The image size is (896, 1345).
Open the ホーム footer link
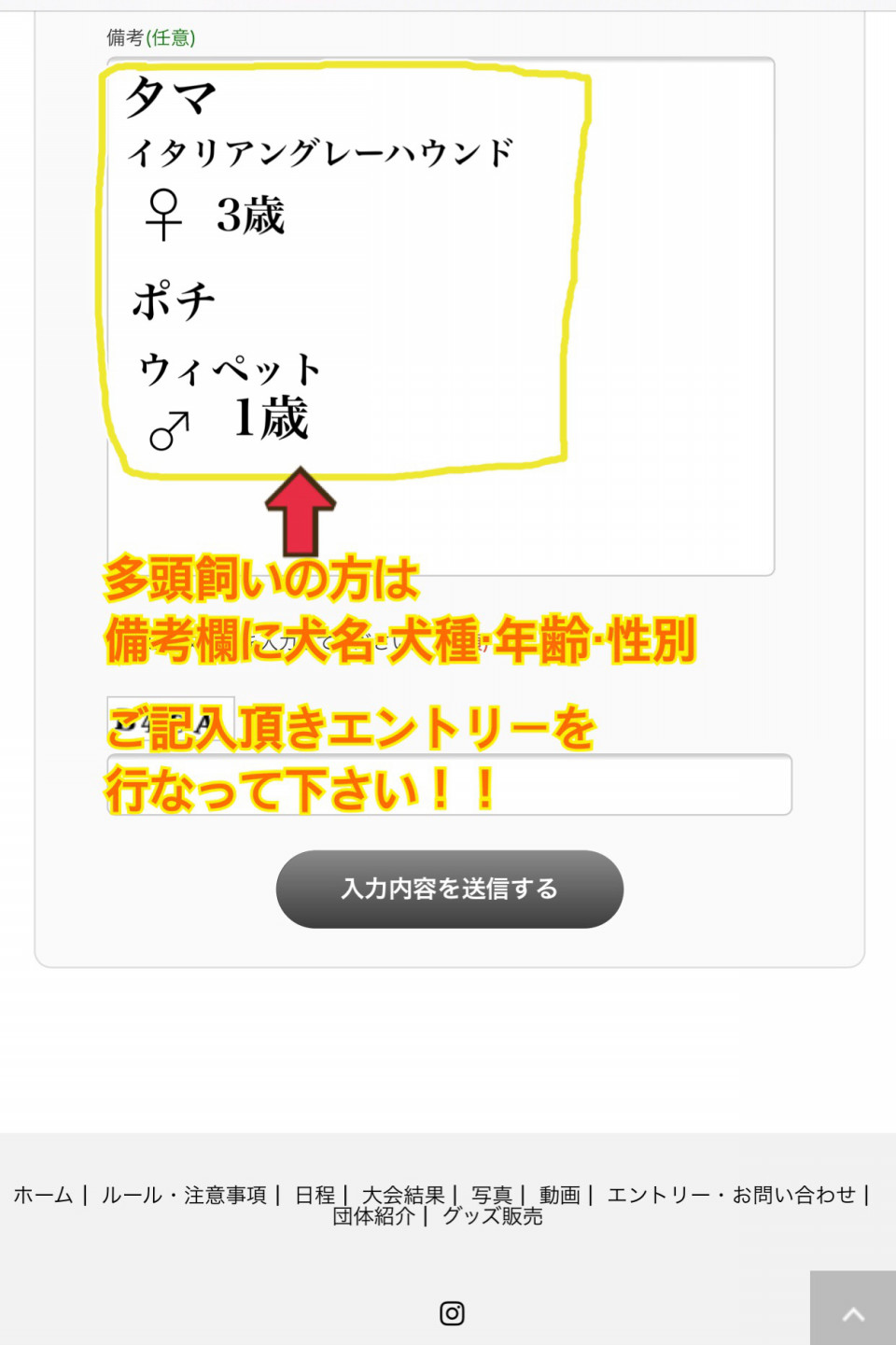point(43,1195)
